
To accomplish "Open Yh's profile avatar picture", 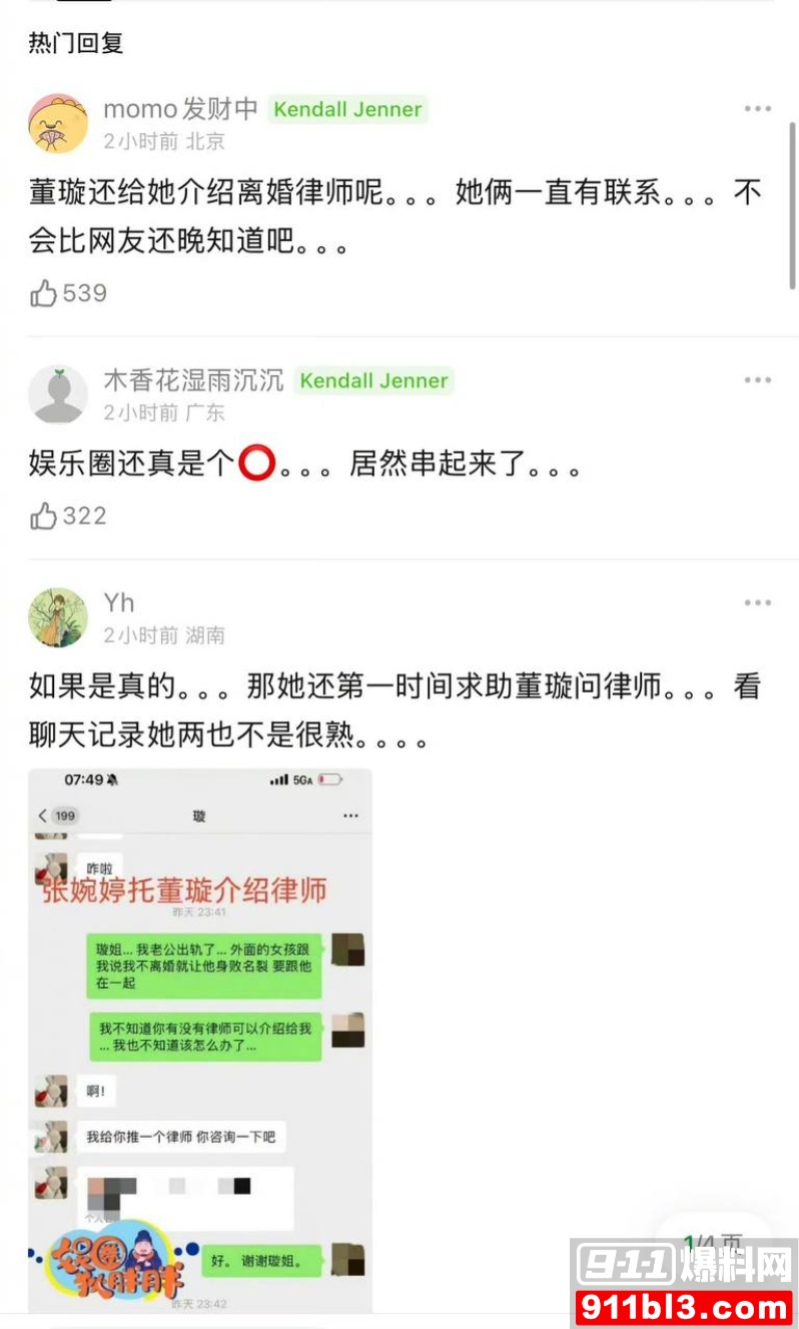I will coord(59,617).
